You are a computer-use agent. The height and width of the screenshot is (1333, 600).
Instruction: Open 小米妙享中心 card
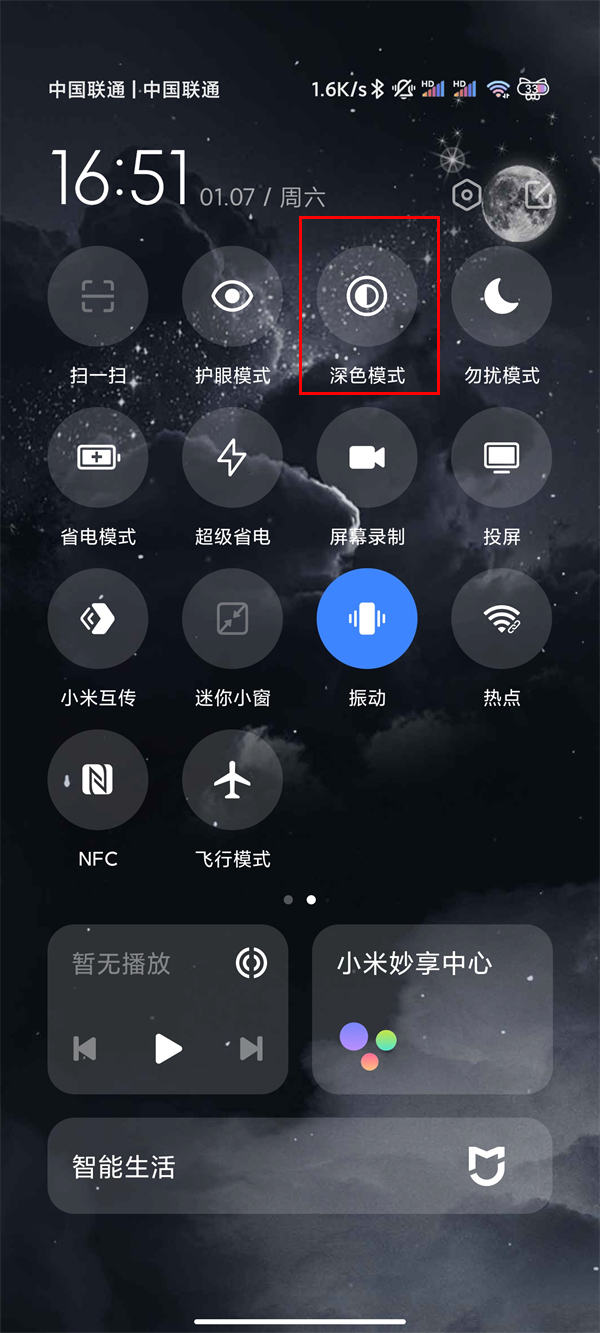432,1008
